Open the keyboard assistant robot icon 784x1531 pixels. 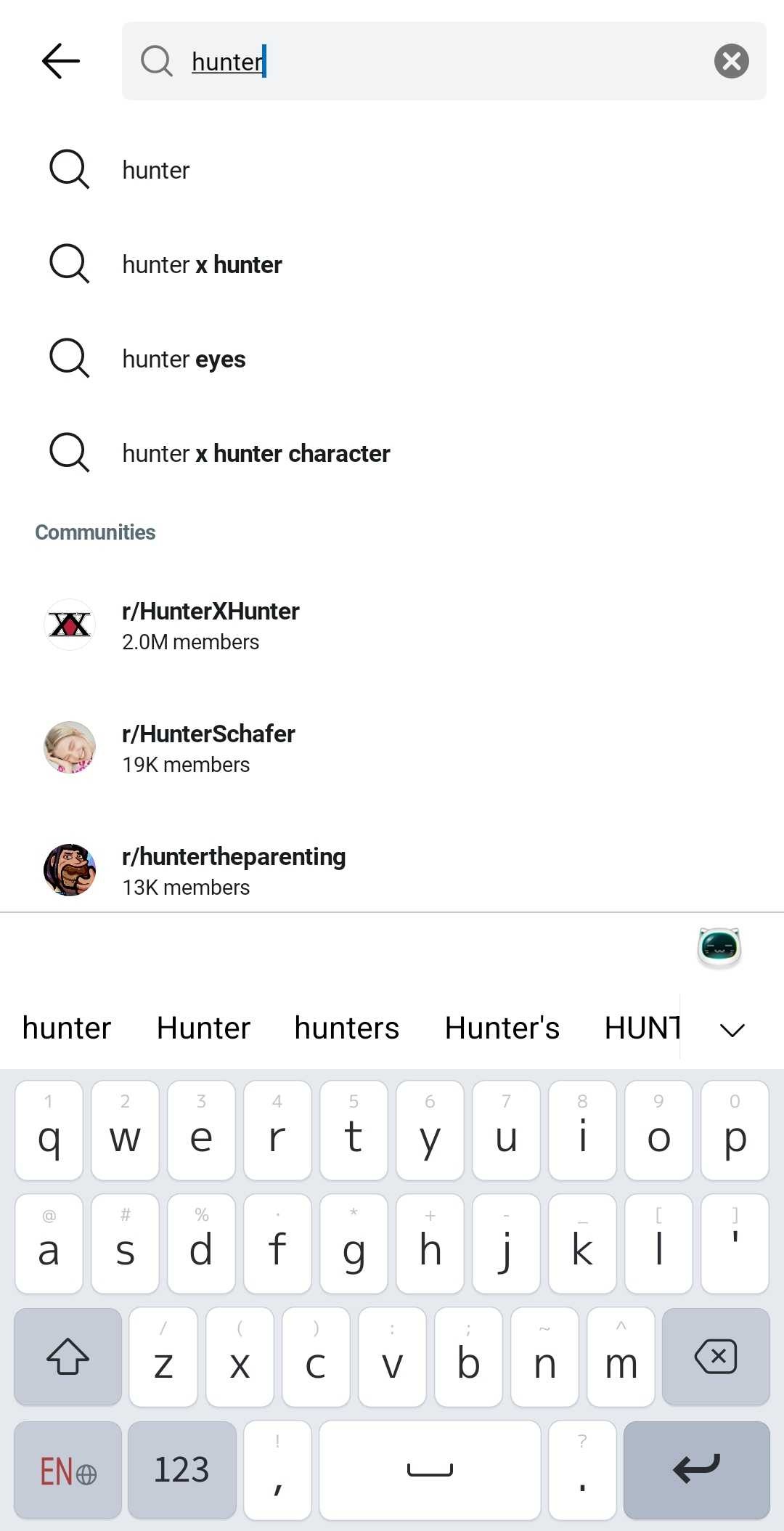(x=719, y=947)
